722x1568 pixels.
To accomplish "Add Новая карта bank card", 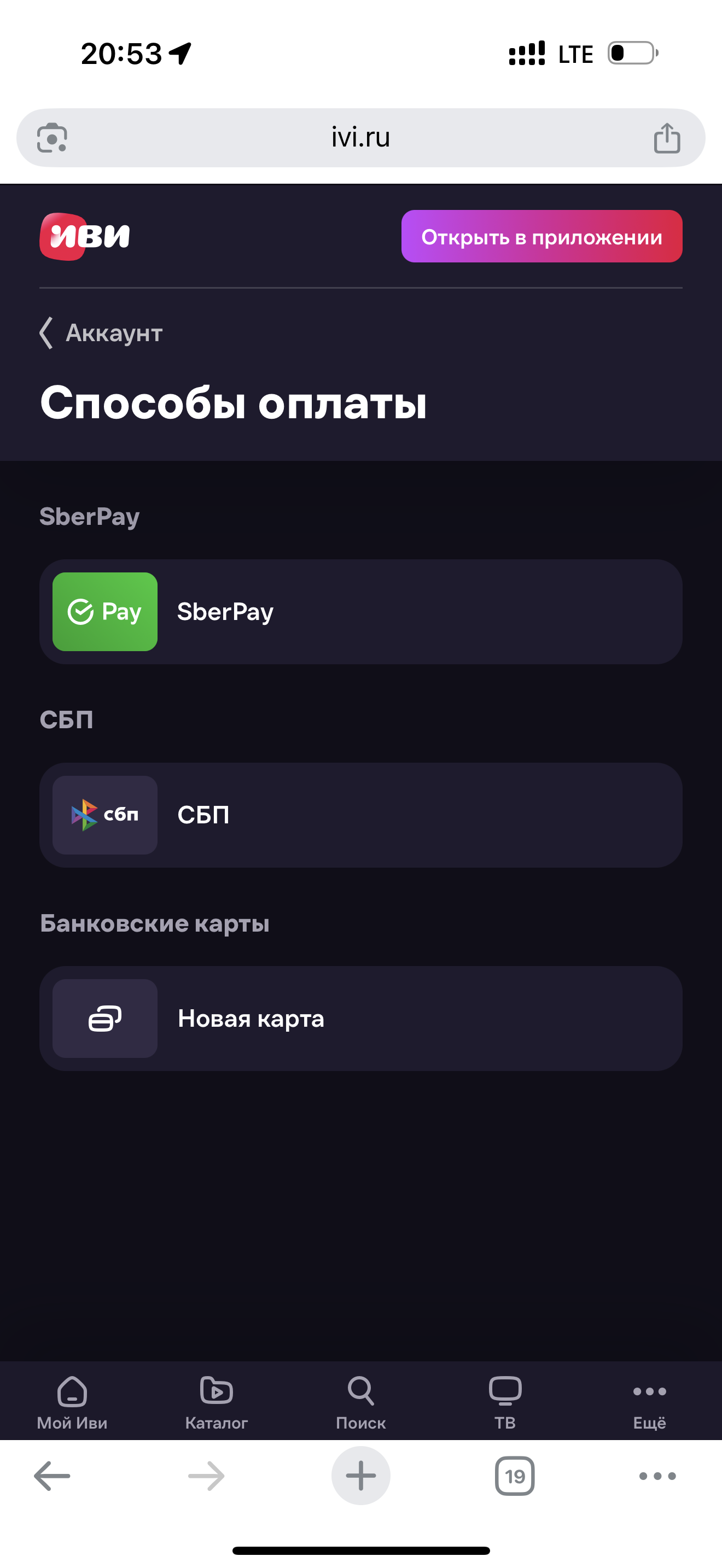I will 360,1019.
